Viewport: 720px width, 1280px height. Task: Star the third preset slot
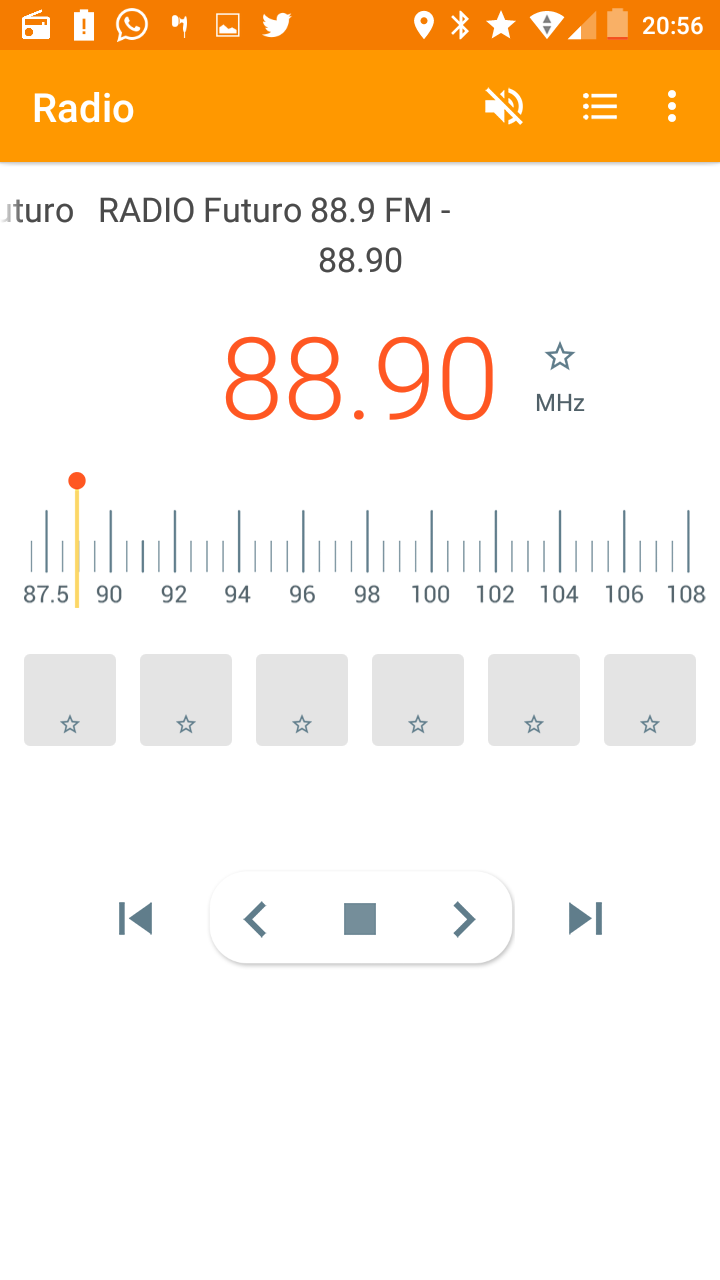(301, 699)
